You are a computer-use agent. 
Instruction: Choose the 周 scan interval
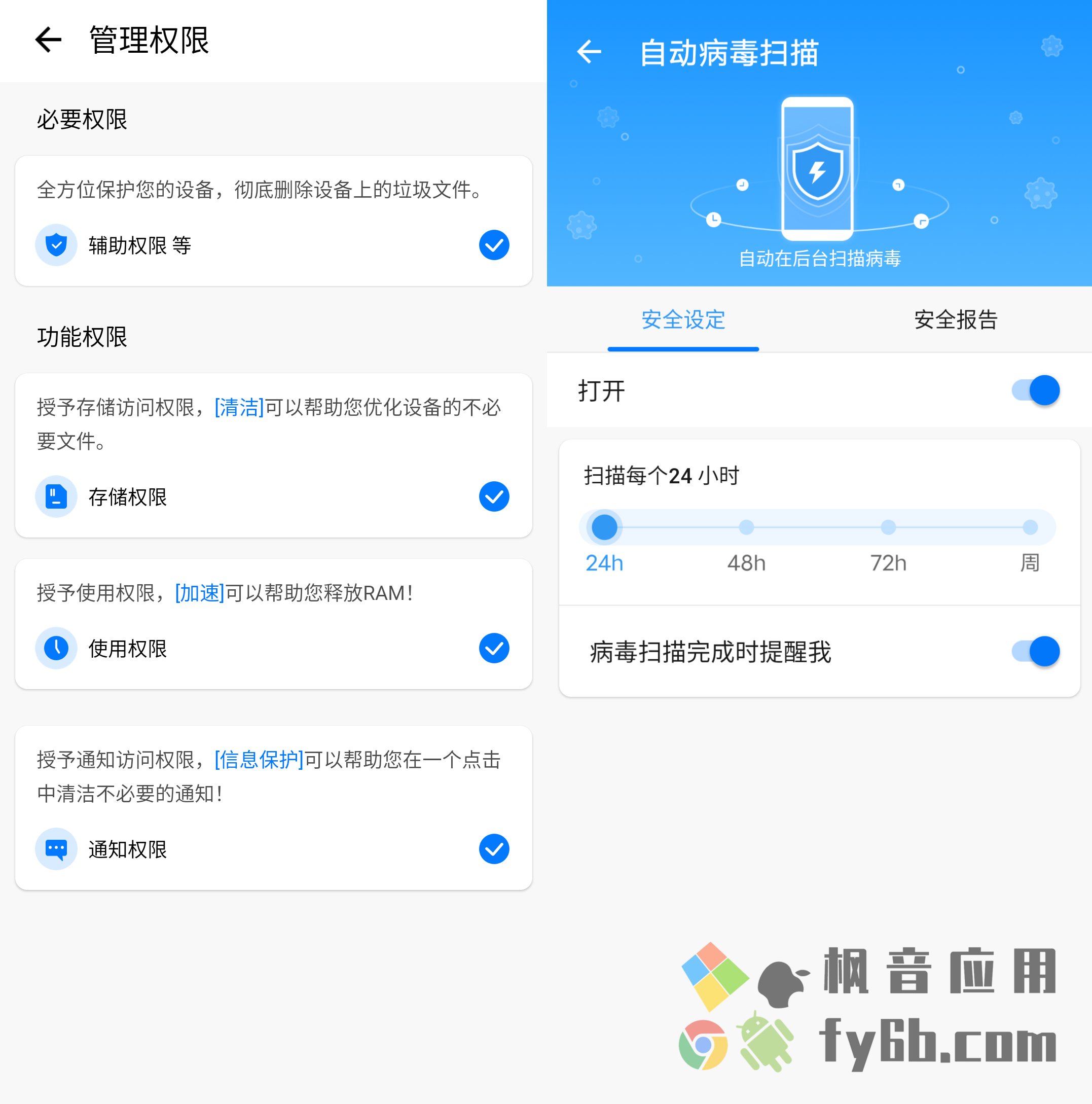1030,527
